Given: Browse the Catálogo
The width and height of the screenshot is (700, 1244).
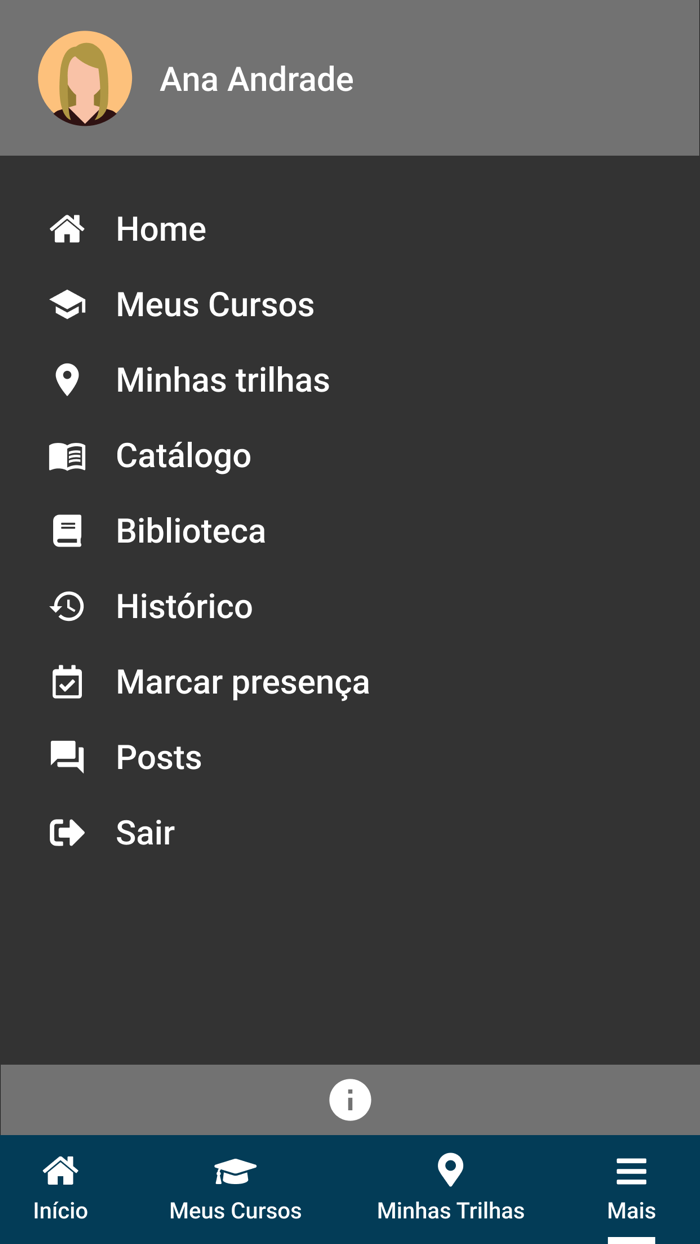Looking at the screenshot, I should click(x=183, y=456).
